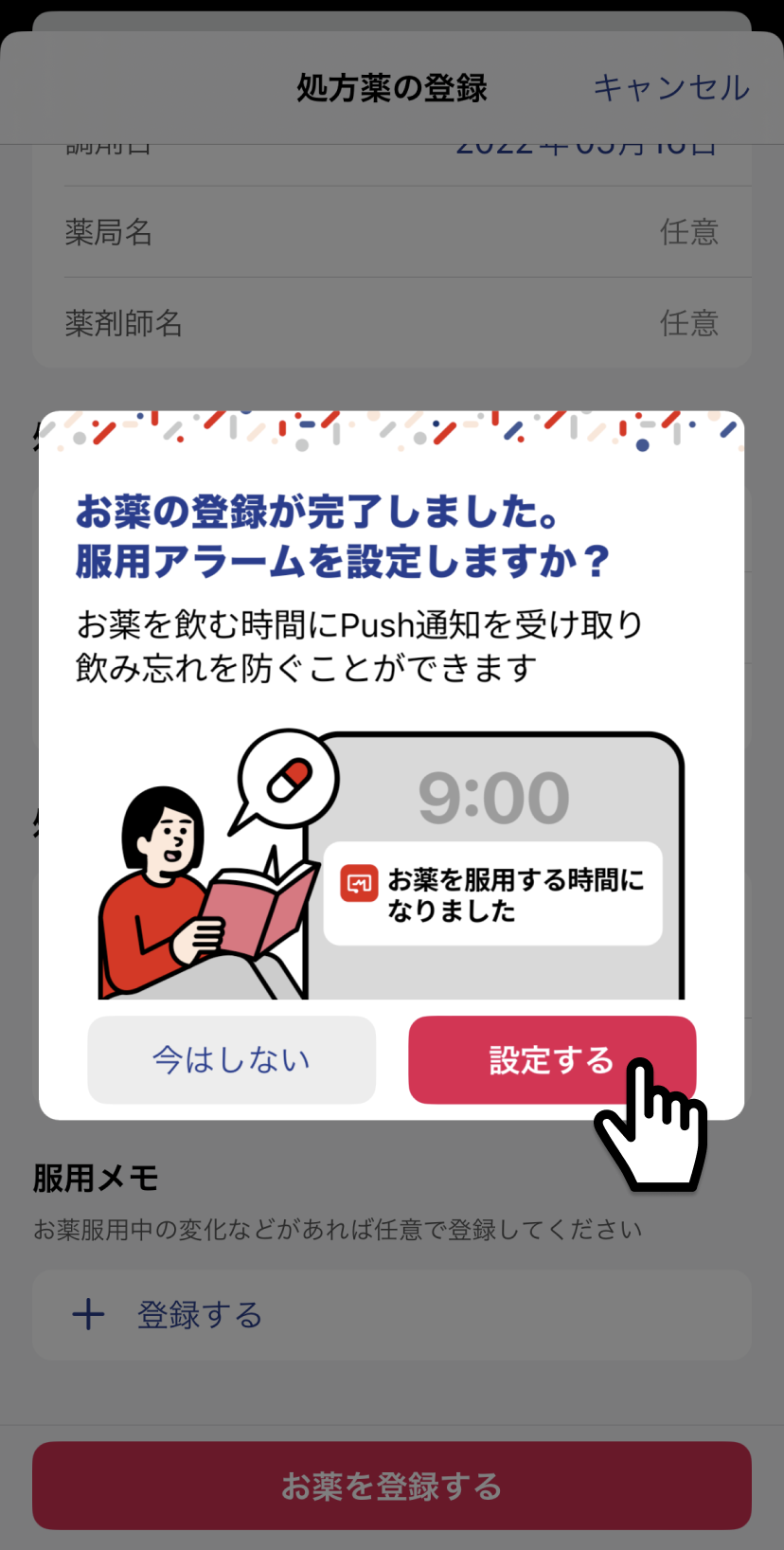Choose 今はしない to skip the alarm
Viewport: 784px width, 1550px height.
pyautogui.click(x=231, y=1059)
